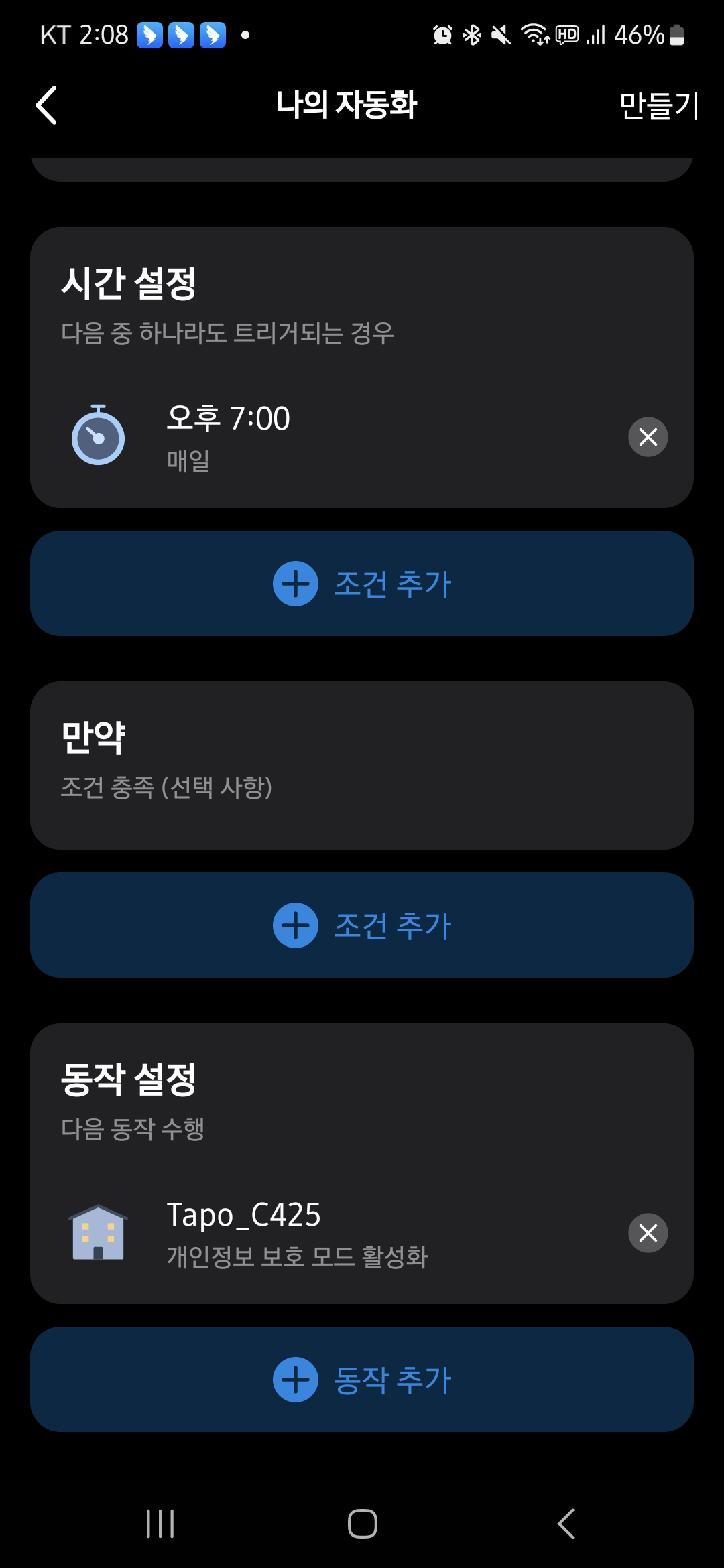
Task: Open recent apps from navigation bar
Action: [160, 1524]
